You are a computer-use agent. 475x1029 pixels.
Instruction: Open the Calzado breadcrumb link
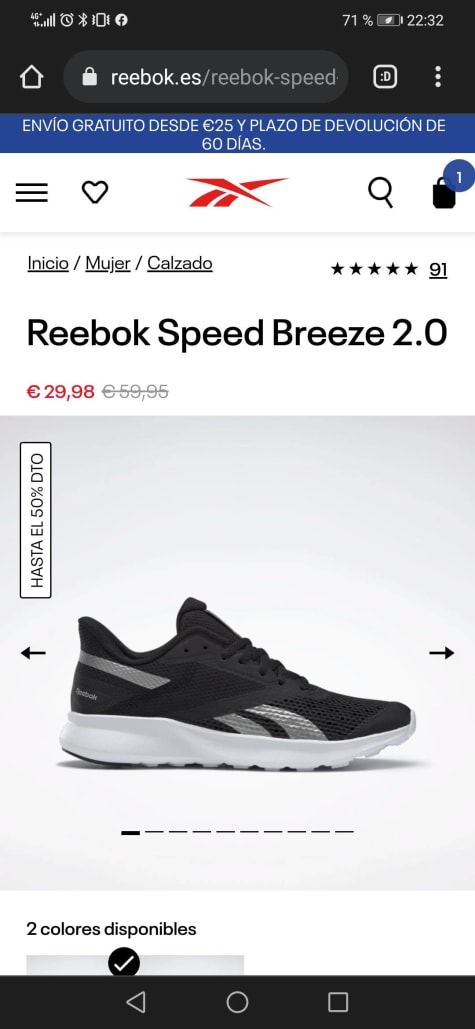tap(180, 263)
